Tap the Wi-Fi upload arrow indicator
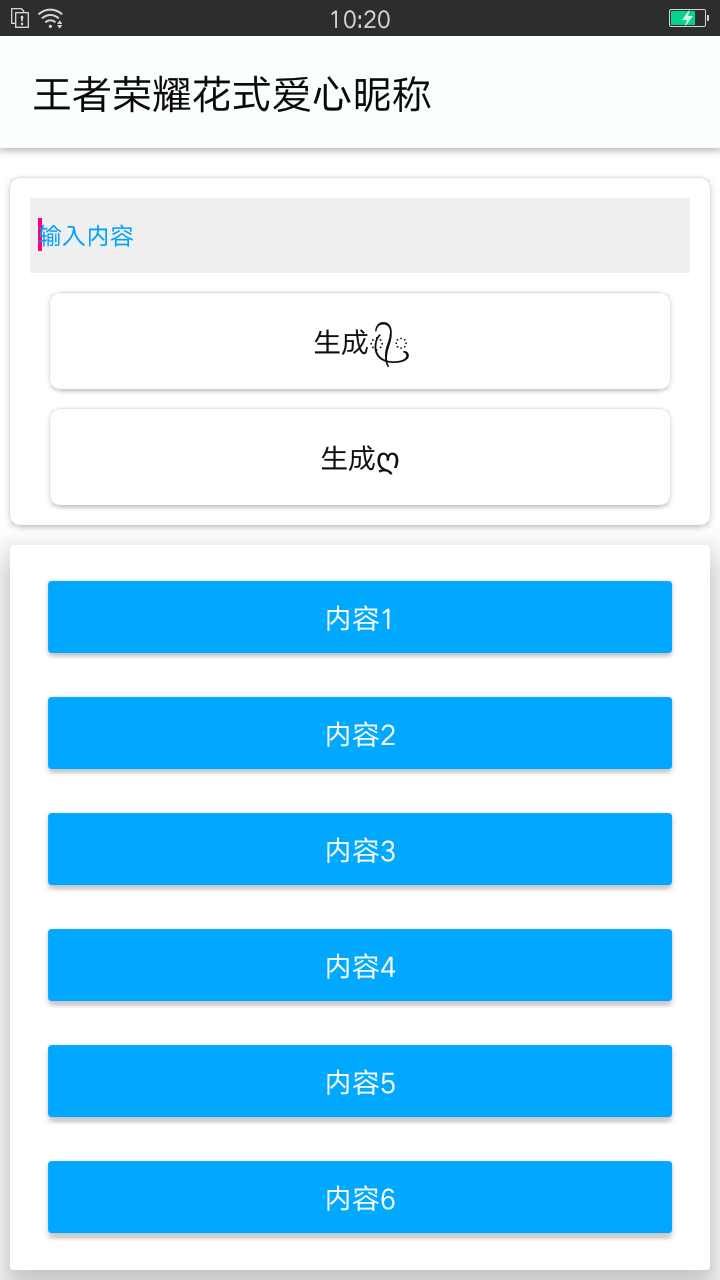Viewport: 720px width, 1280px height. (x=58, y=22)
